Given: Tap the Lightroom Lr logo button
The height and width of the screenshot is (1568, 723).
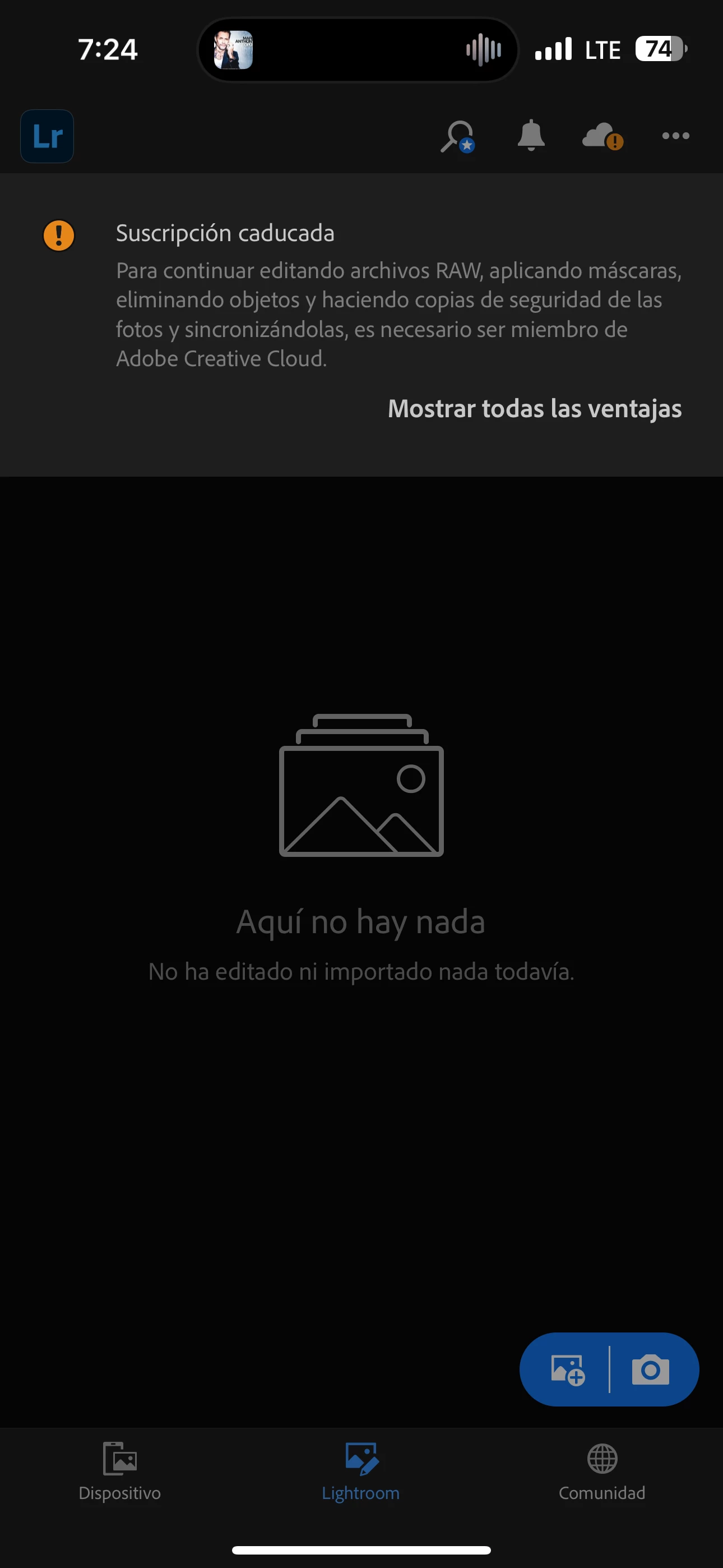Looking at the screenshot, I should (x=47, y=136).
